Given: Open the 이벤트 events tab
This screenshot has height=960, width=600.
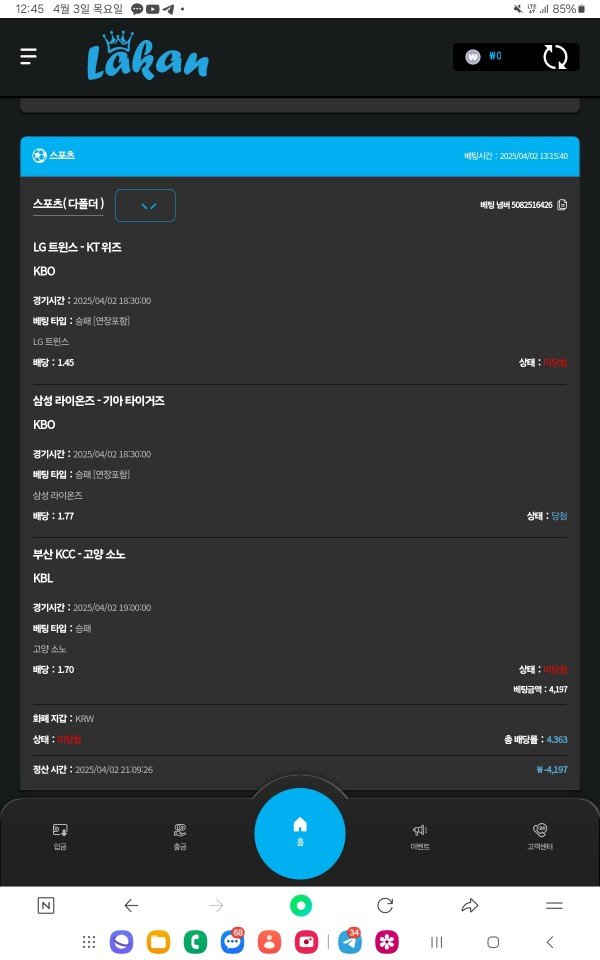Looking at the screenshot, I should click(x=420, y=836).
